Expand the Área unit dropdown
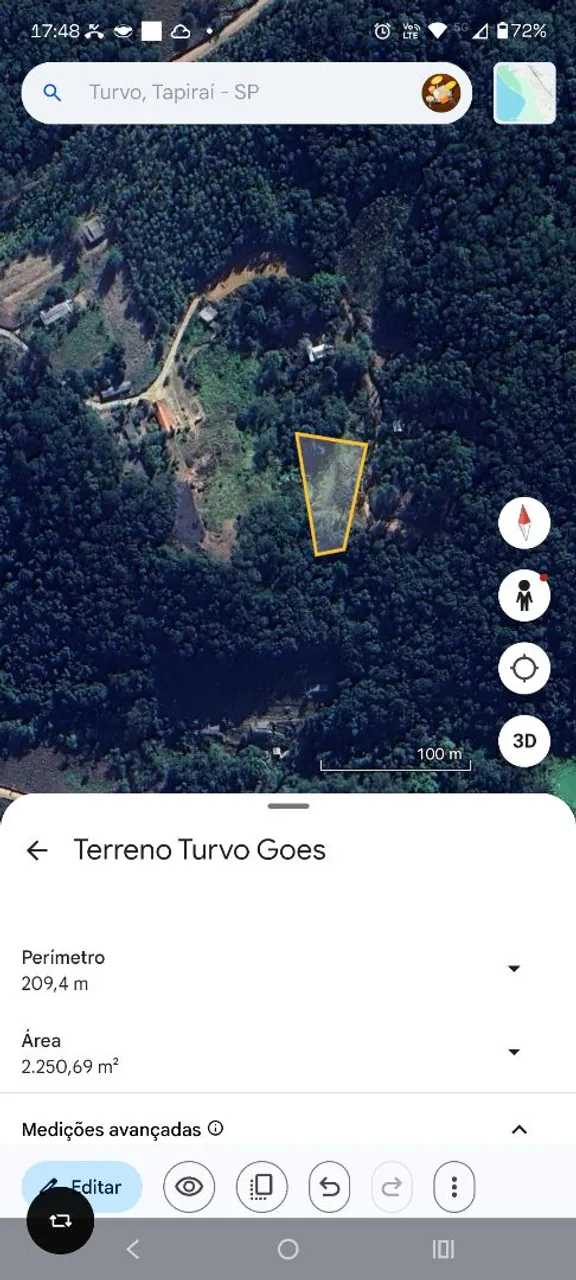Image resolution: width=576 pixels, height=1280 pixels. (x=514, y=1052)
